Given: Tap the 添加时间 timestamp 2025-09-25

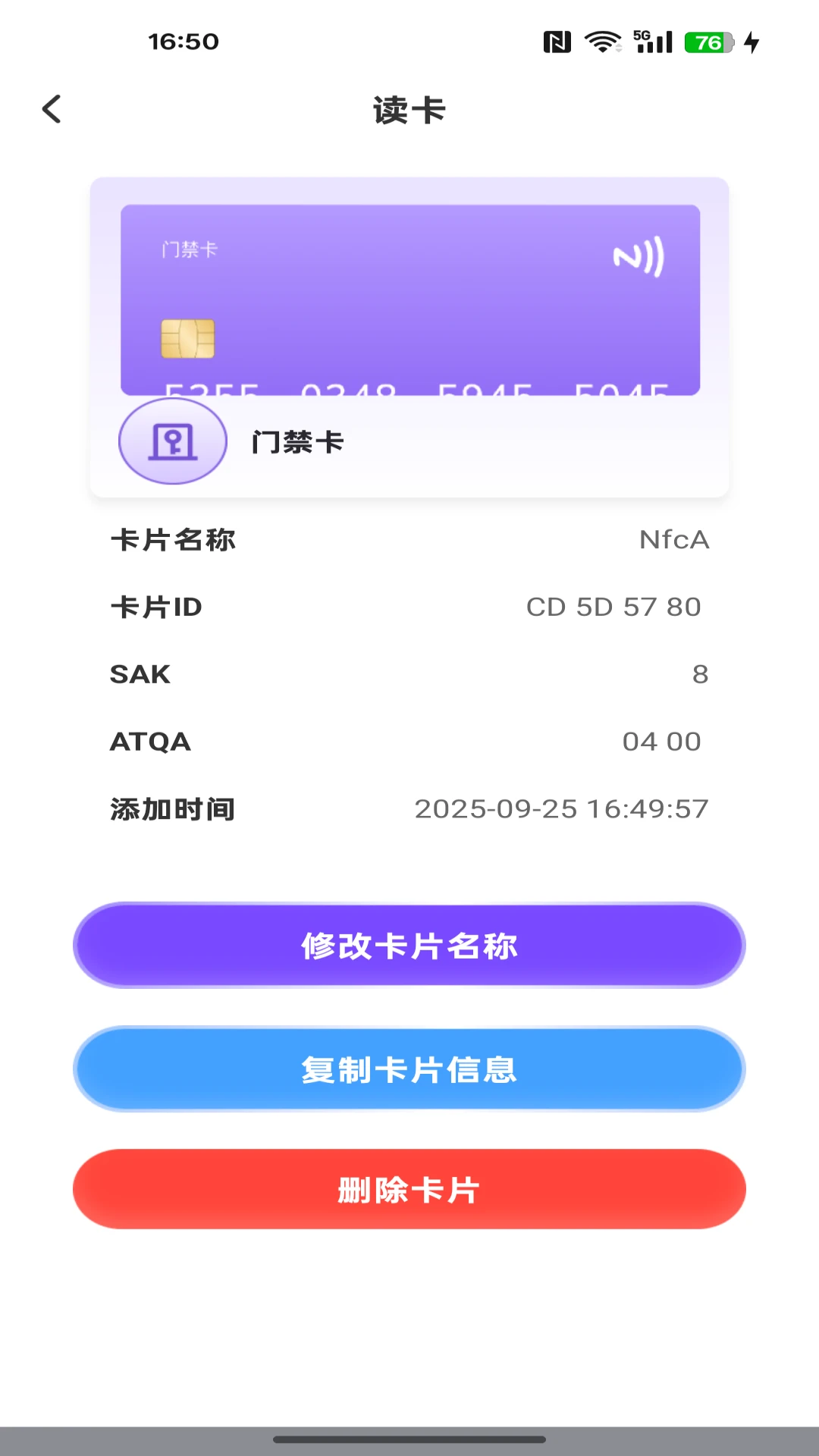Looking at the screenshot, I should (560, 808).
